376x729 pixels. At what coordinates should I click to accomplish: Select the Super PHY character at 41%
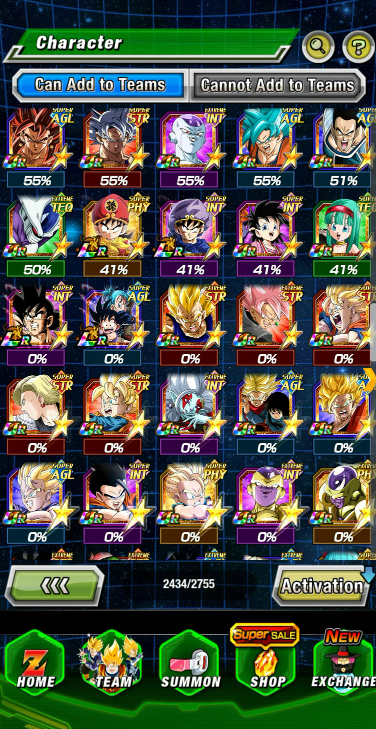112,235
